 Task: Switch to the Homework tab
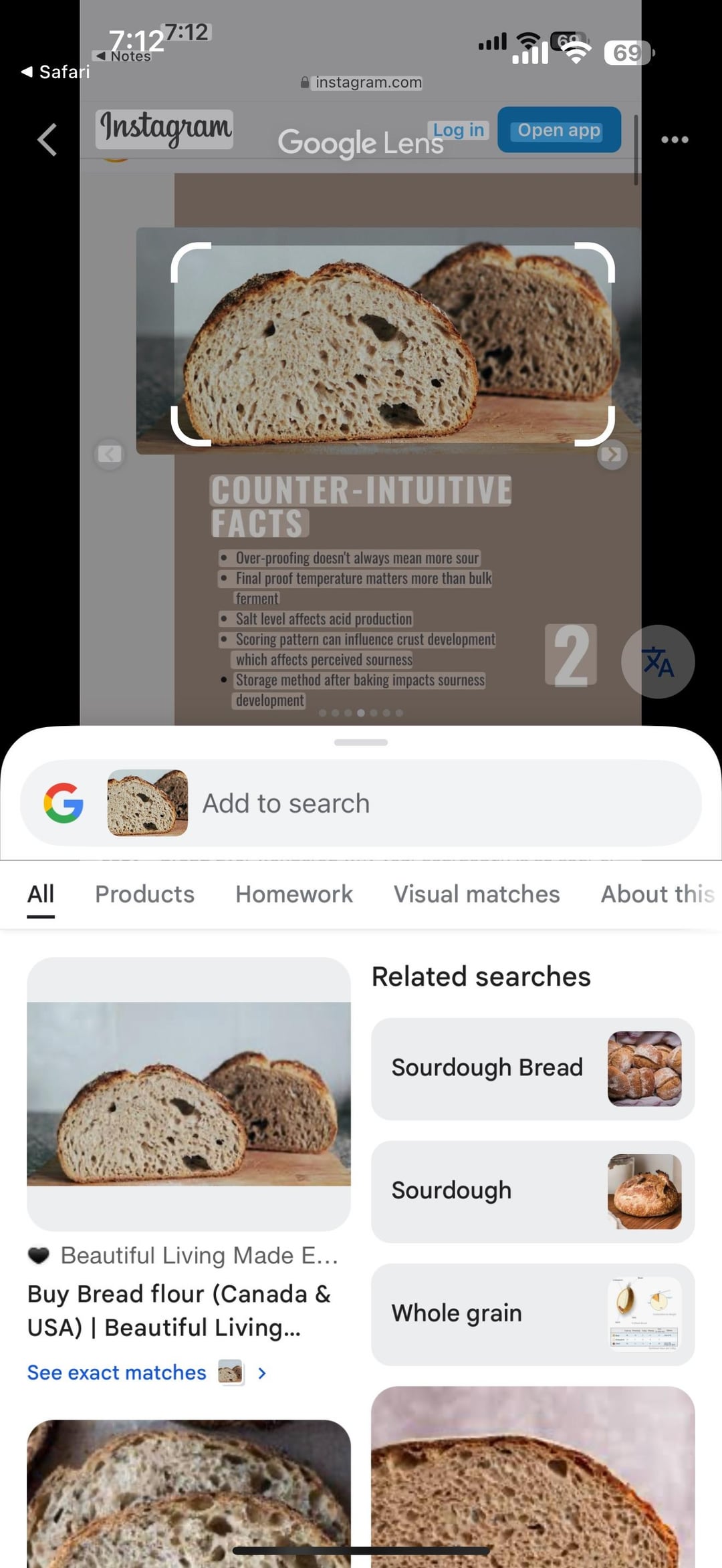(x=293, y=894)
